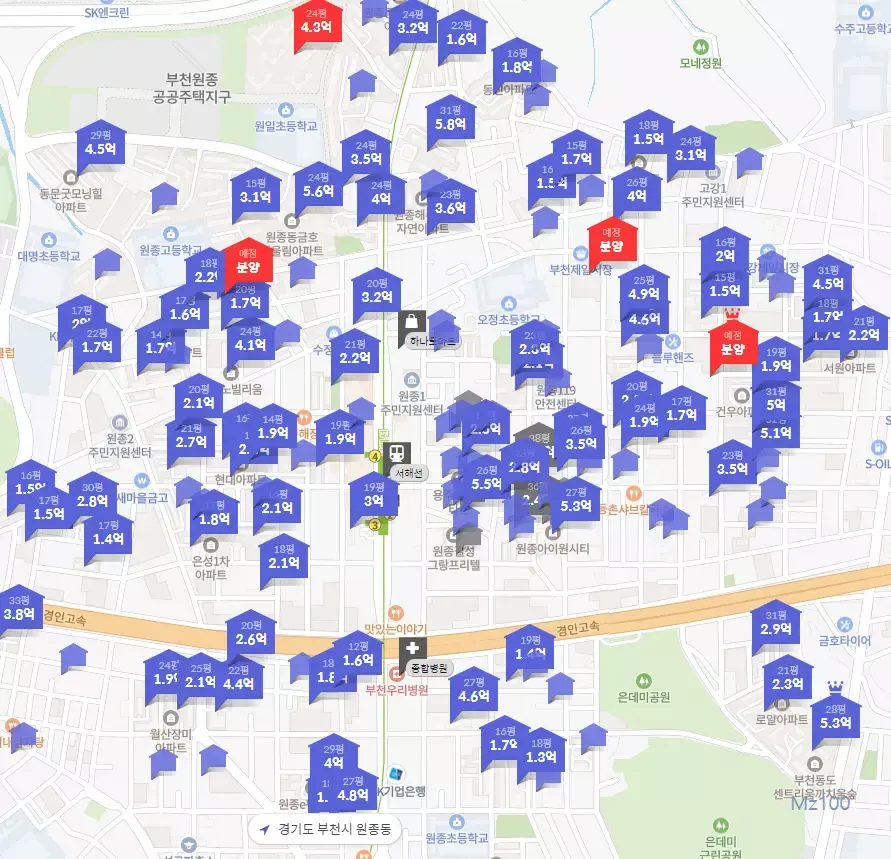The height and width of the screenshot is (859, 891).
Task: Open the 22평 4.4억 marker
Action: tap(238, 679)
